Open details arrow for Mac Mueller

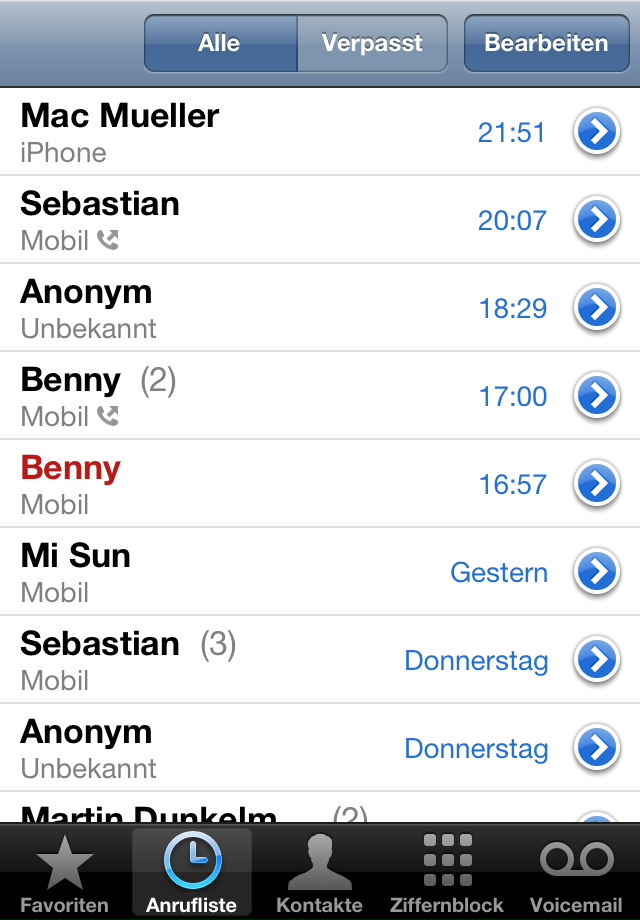point(597,132)
